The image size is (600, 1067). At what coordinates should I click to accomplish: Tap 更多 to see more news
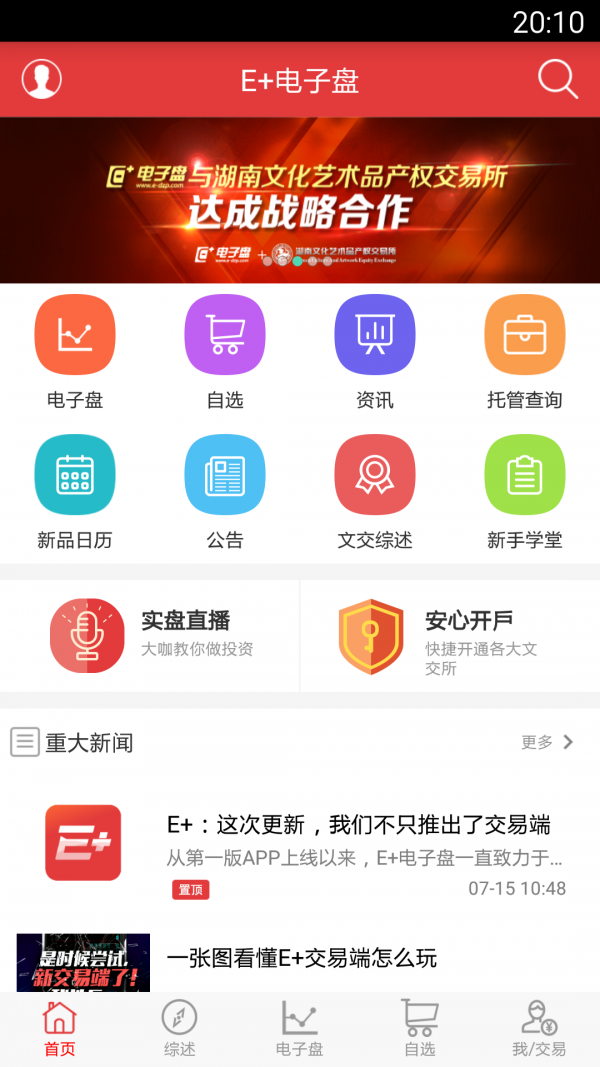click(547, 742)
